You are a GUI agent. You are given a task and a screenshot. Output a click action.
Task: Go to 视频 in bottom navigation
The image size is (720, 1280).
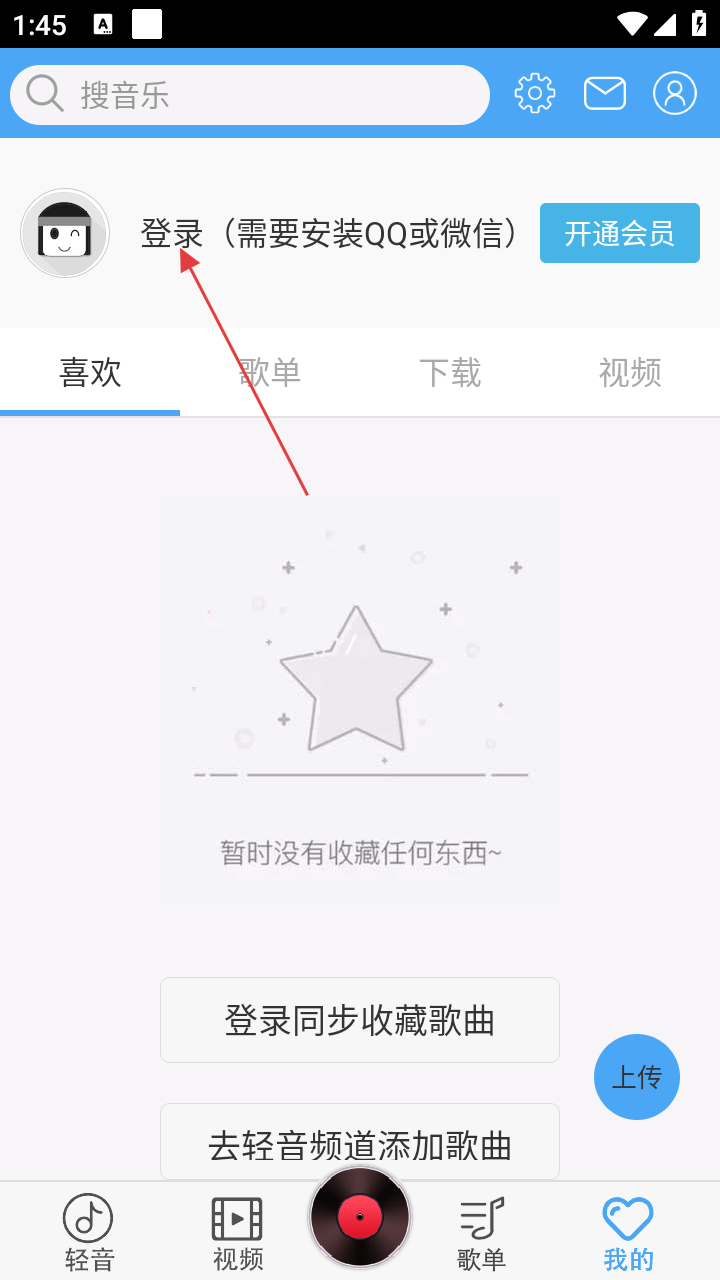[237, 1232]
